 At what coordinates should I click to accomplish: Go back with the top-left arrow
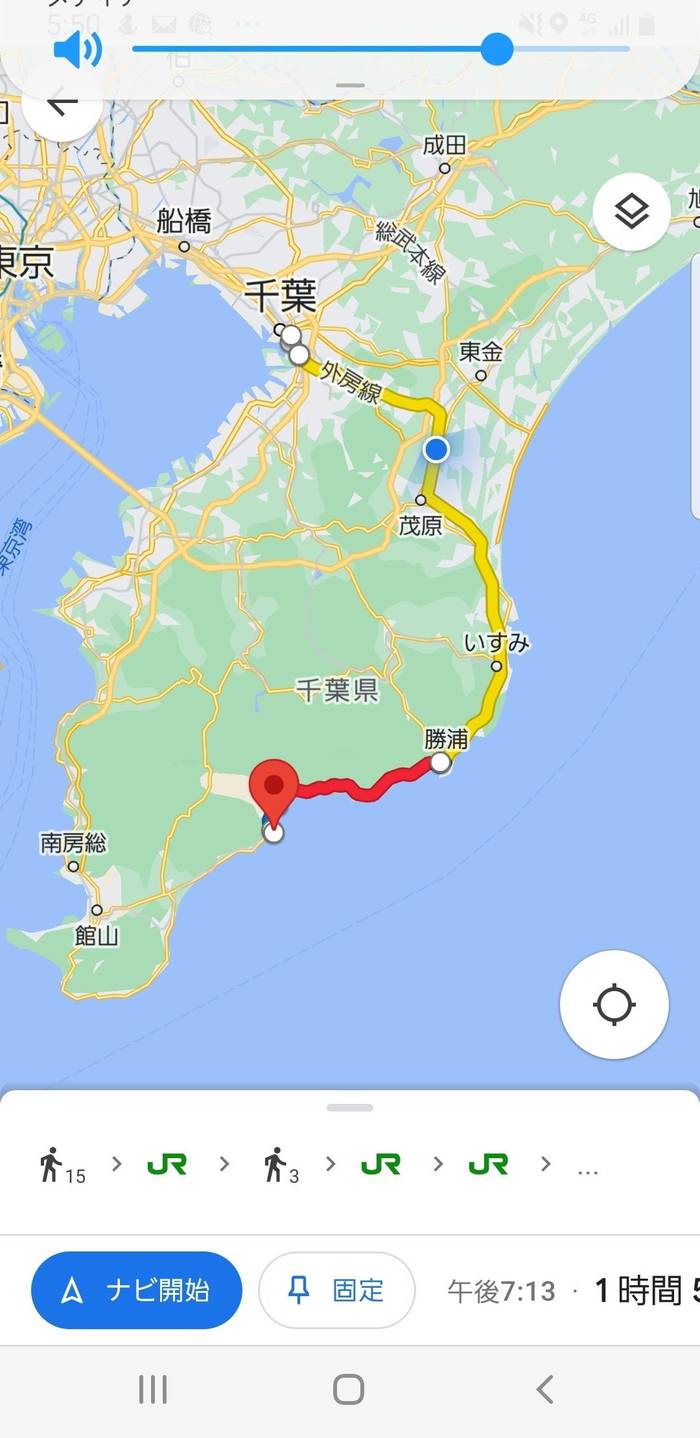coord(62,102)
